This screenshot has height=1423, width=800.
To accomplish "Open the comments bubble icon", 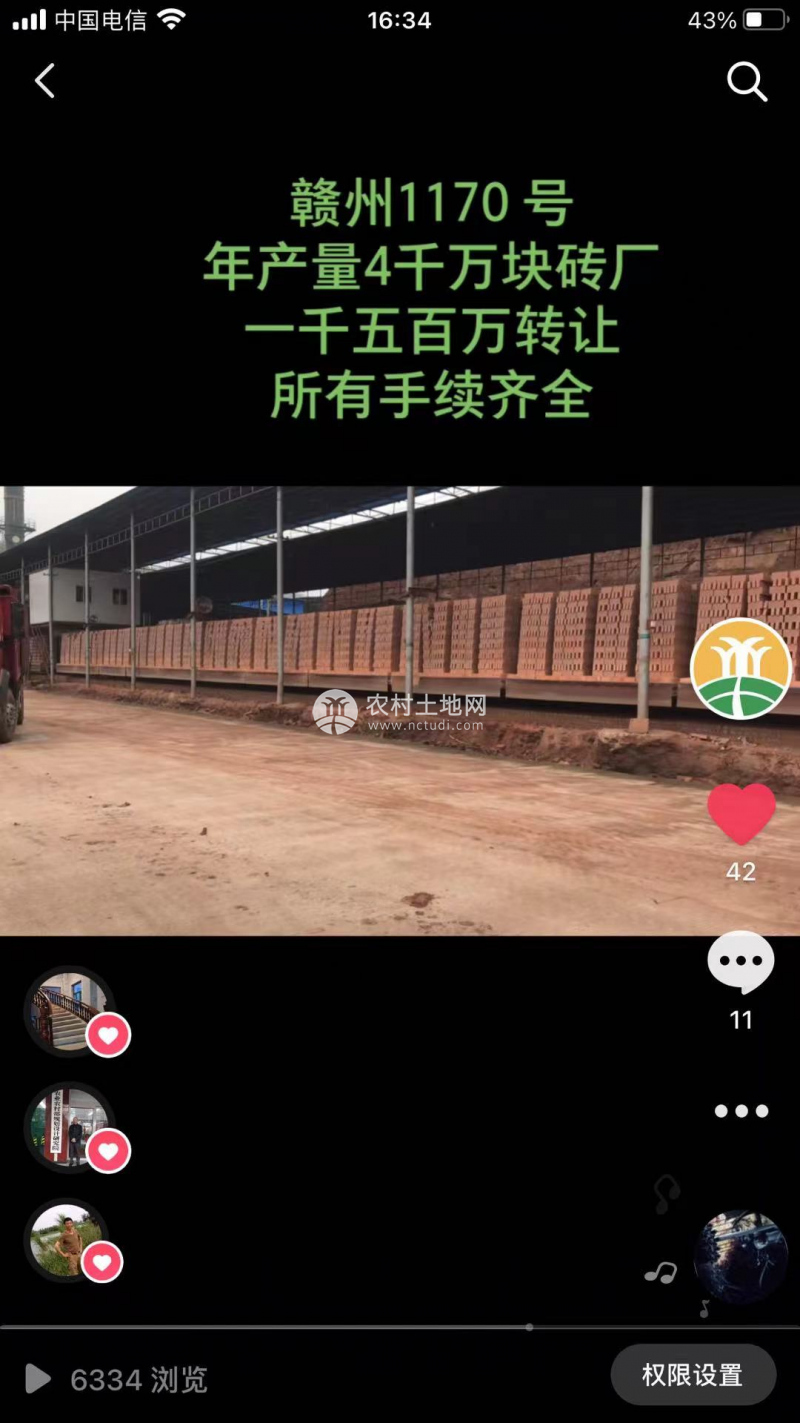I will click(741, 962).
